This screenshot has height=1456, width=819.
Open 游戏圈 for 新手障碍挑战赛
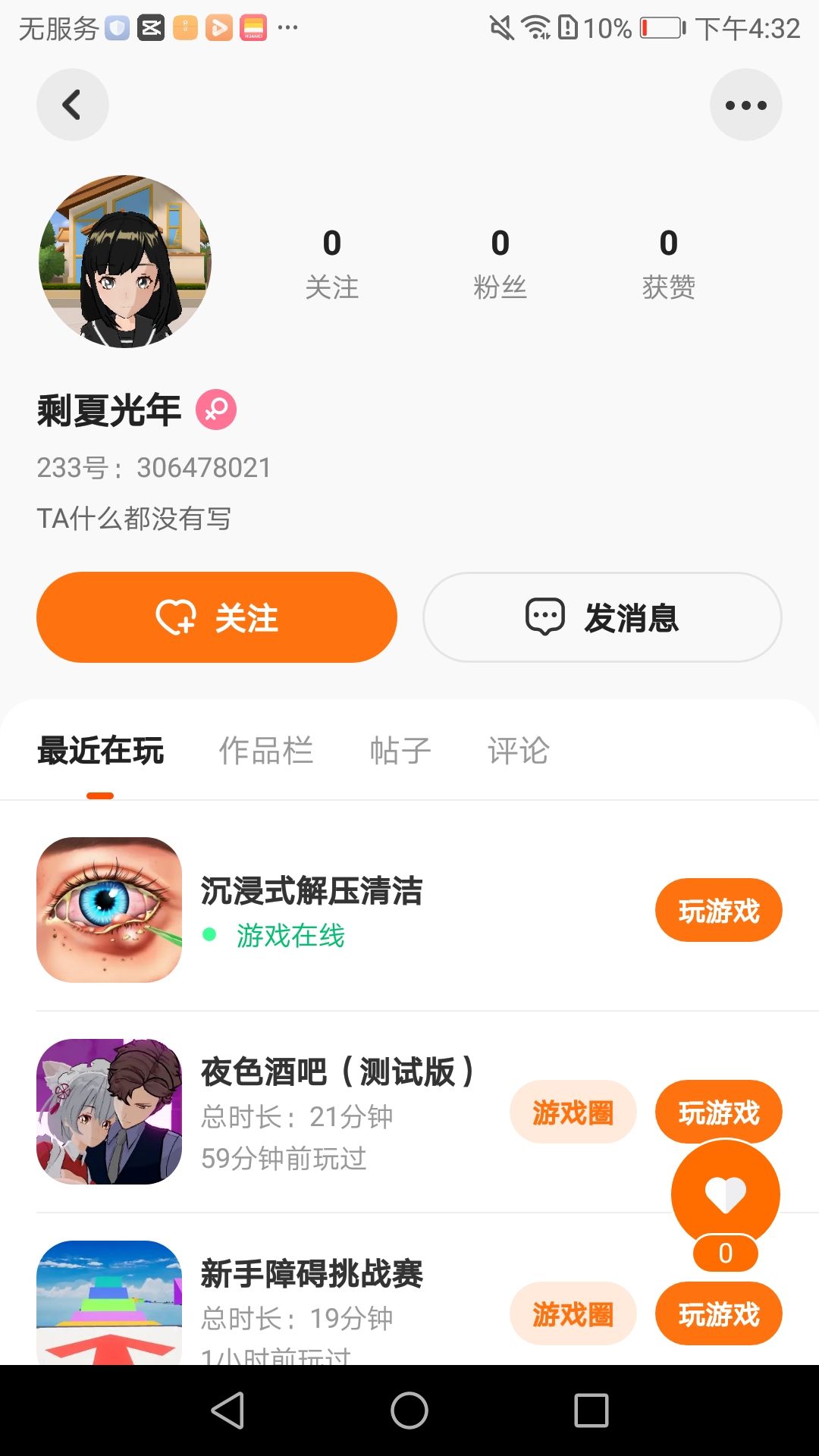pos(573,1313)
